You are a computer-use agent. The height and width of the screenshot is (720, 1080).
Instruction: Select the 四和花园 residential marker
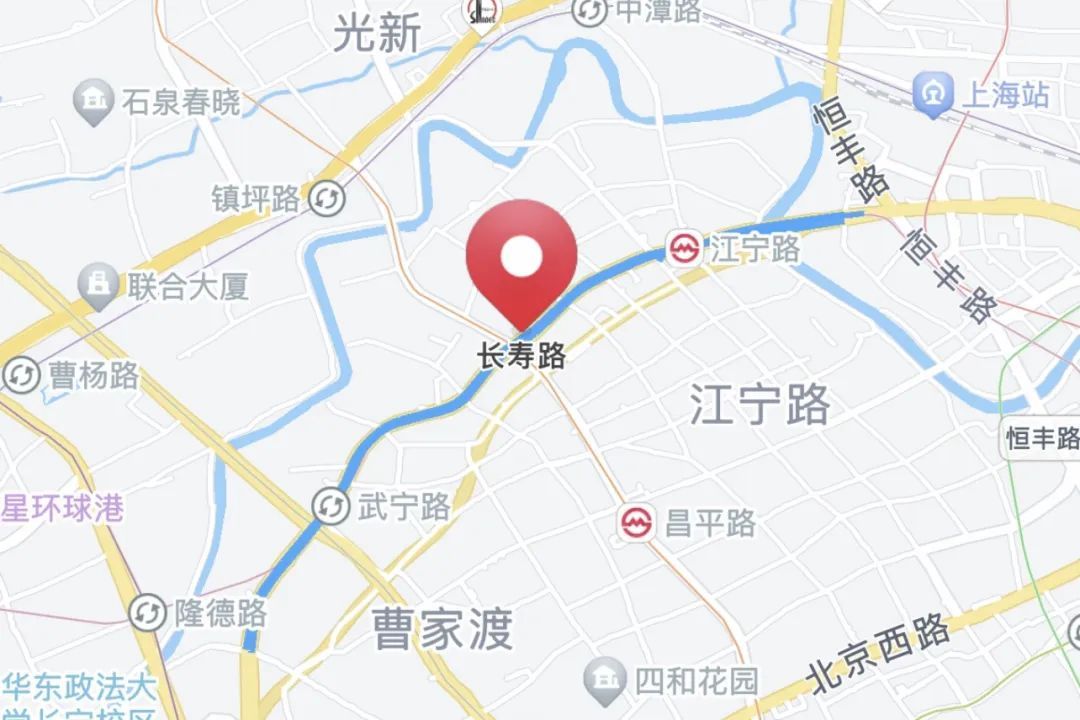pos(604,681)
